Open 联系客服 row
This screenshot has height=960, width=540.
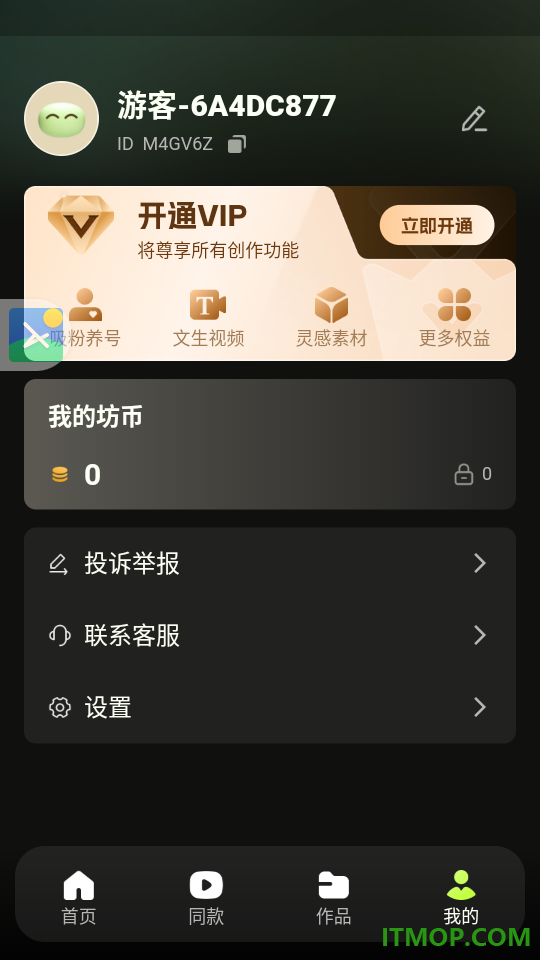click(x=270, y=636)
